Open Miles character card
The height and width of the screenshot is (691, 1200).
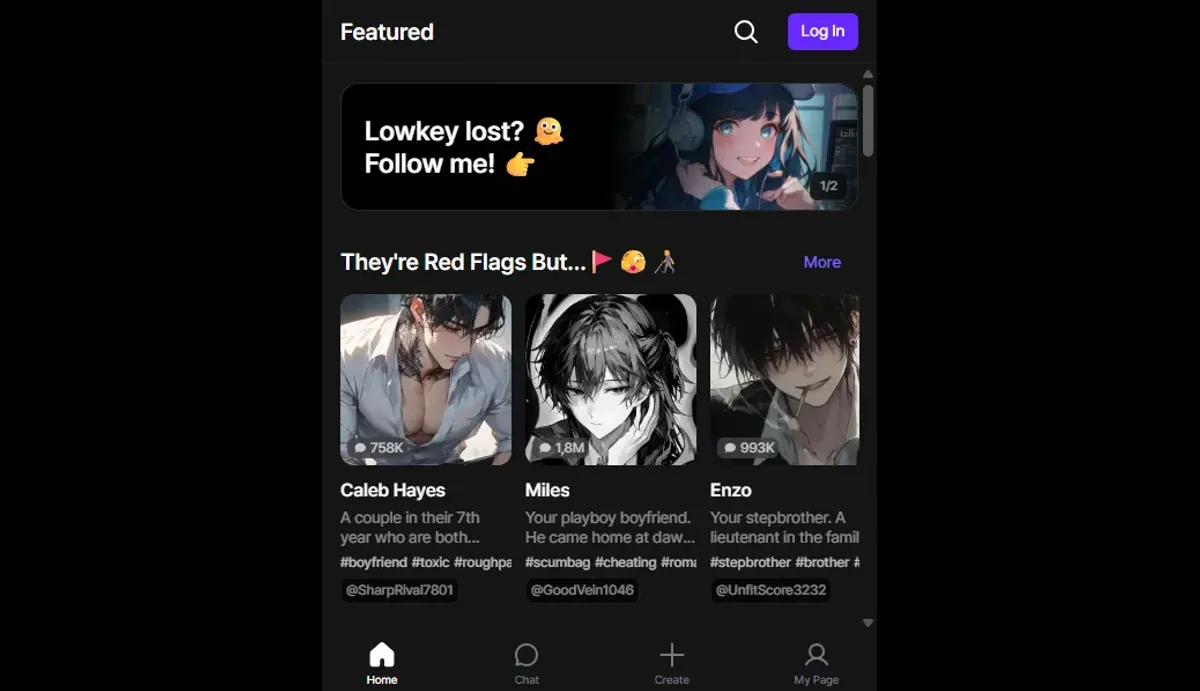[x=610, y=380]
